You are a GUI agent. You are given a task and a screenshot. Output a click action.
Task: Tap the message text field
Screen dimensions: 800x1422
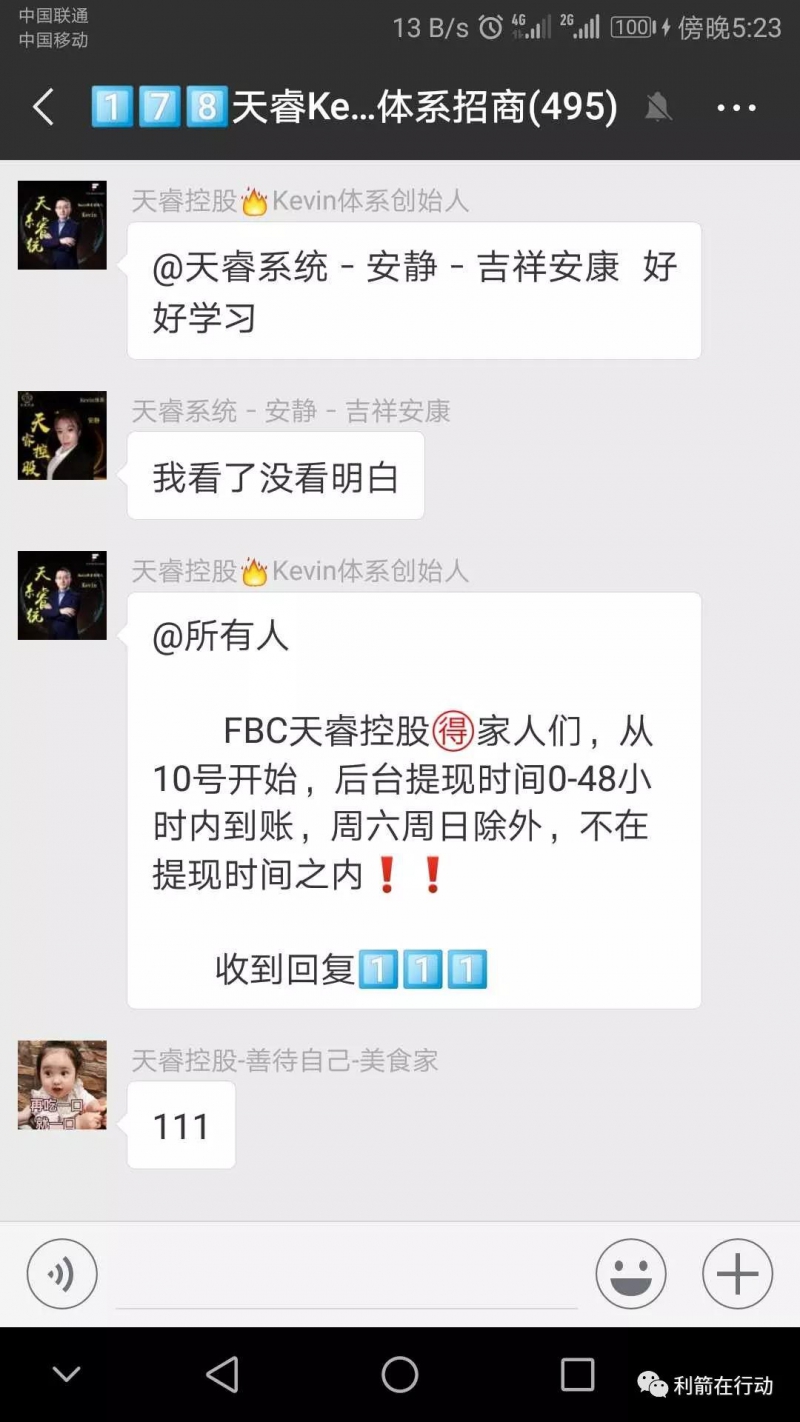tap(346, 1276)
